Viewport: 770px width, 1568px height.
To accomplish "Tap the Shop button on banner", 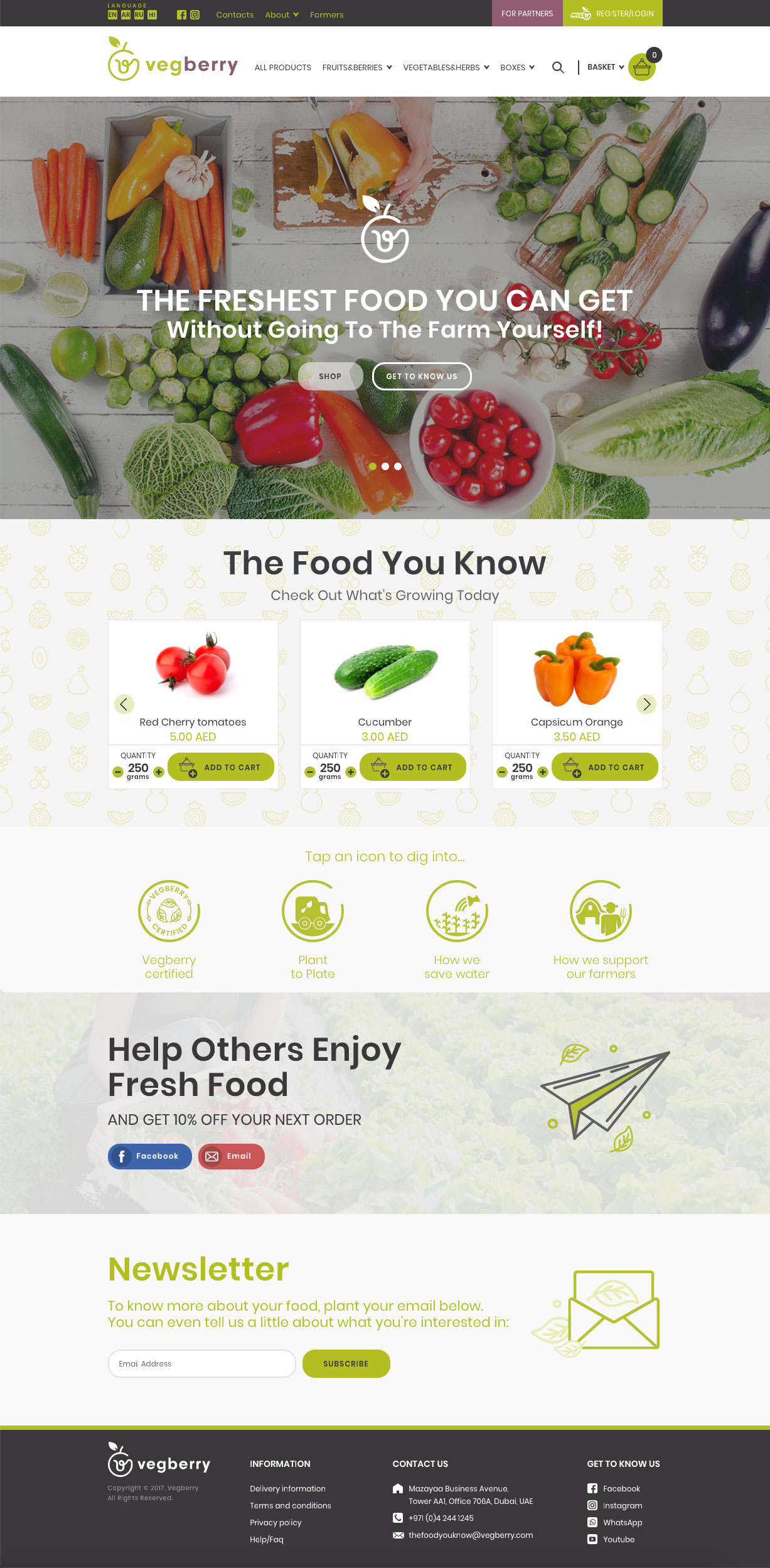I will (x=330, y=376).
